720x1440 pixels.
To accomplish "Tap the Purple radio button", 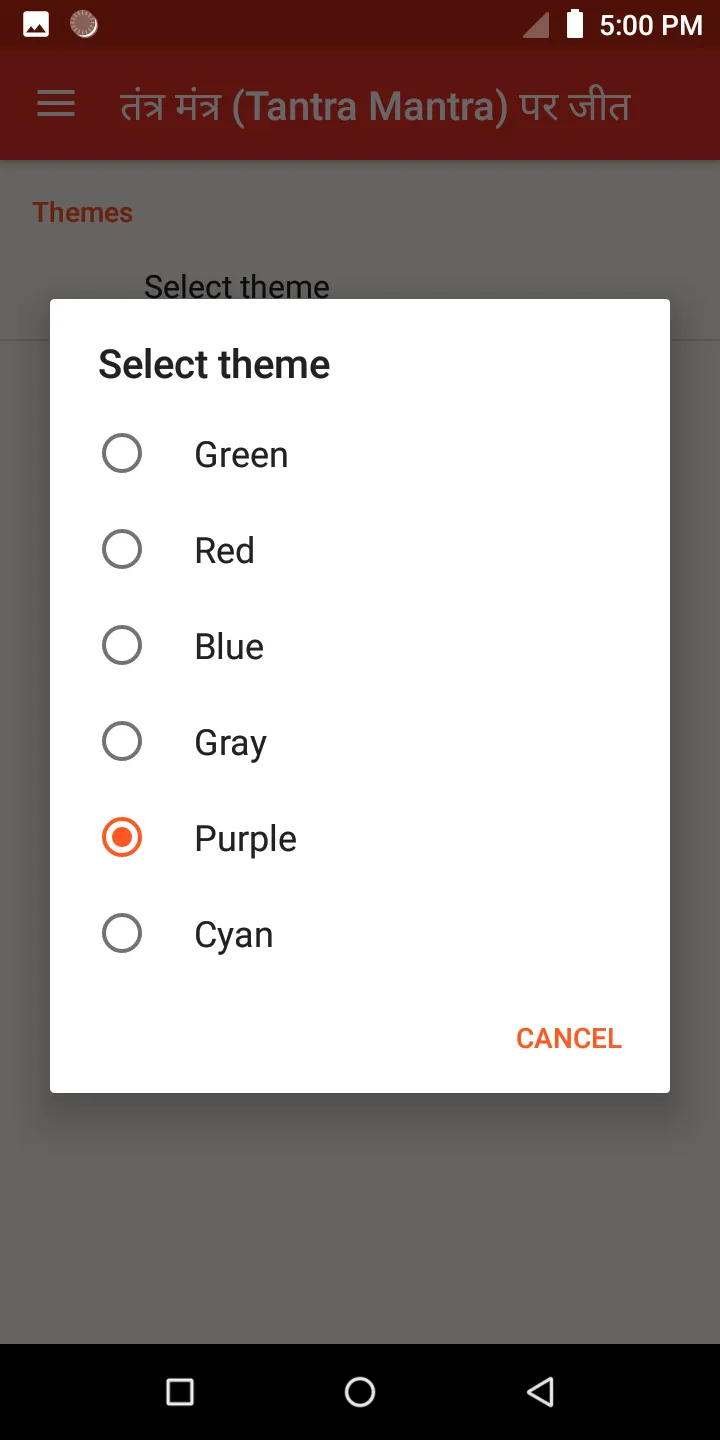I will point(122,838).
